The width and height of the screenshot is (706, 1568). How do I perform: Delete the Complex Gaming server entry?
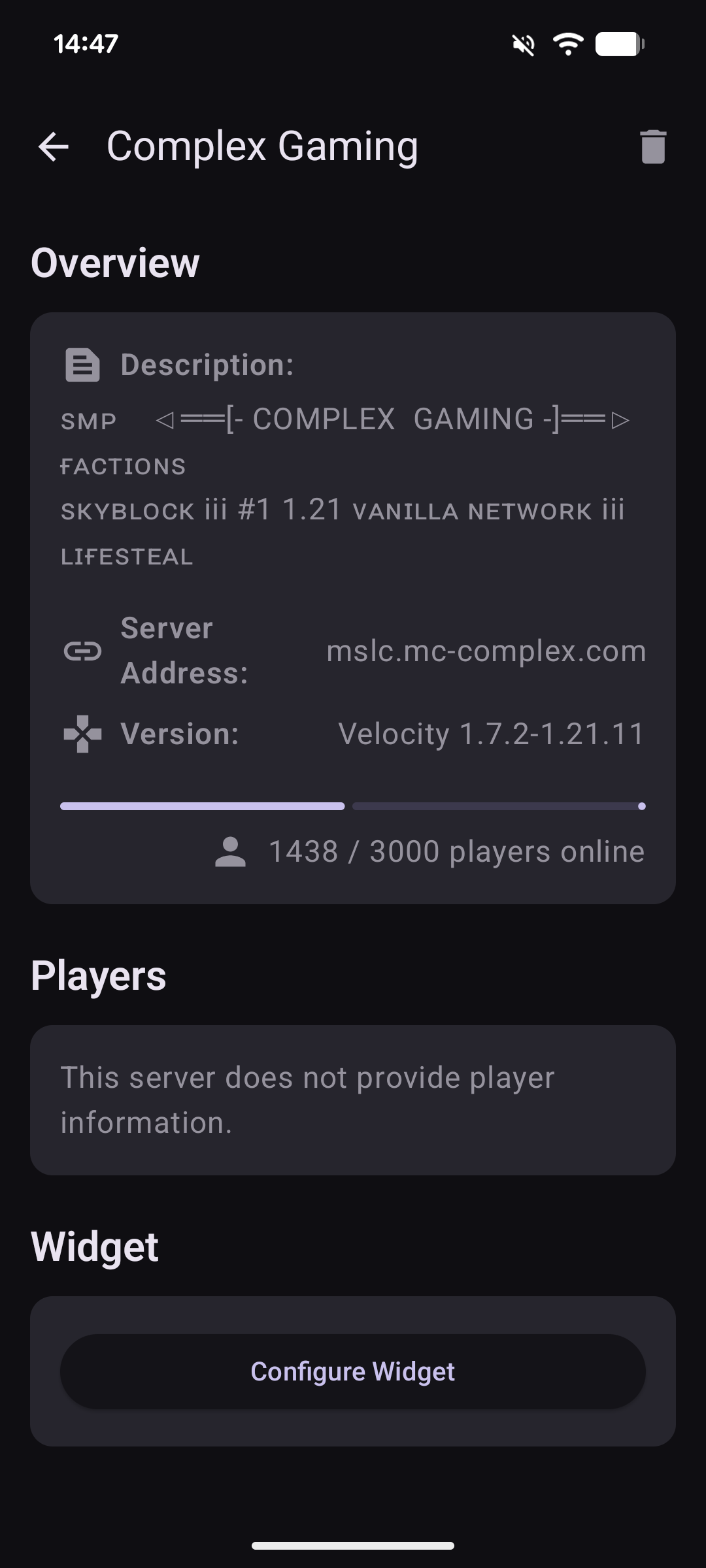click(x=653, y=146)
